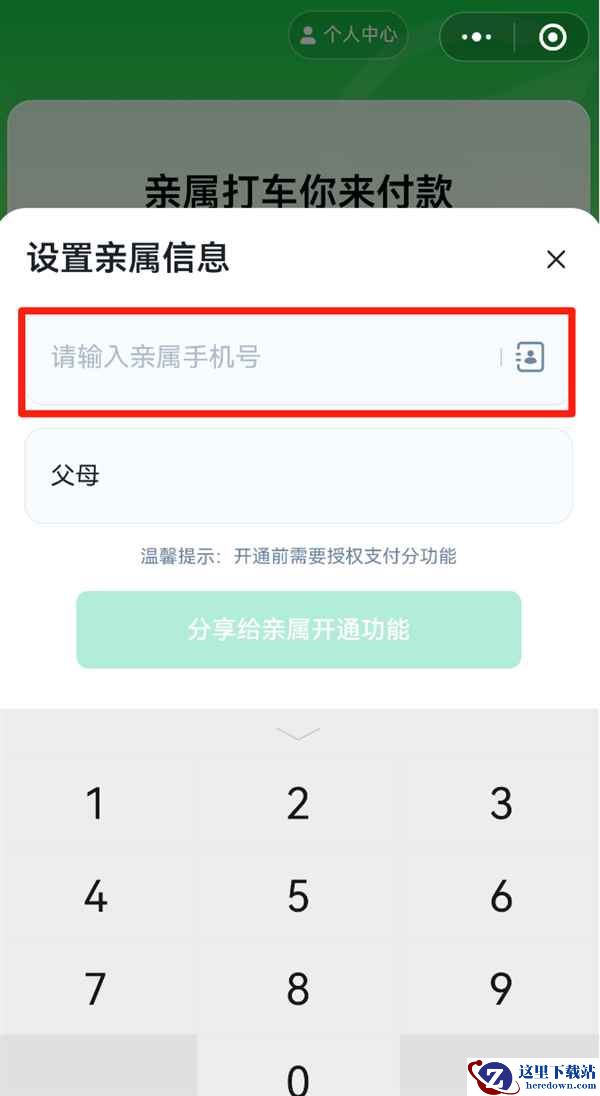The image size is (600, 1096).
Task: Open the 父母 relationship selector
Action: pos(298,476)
